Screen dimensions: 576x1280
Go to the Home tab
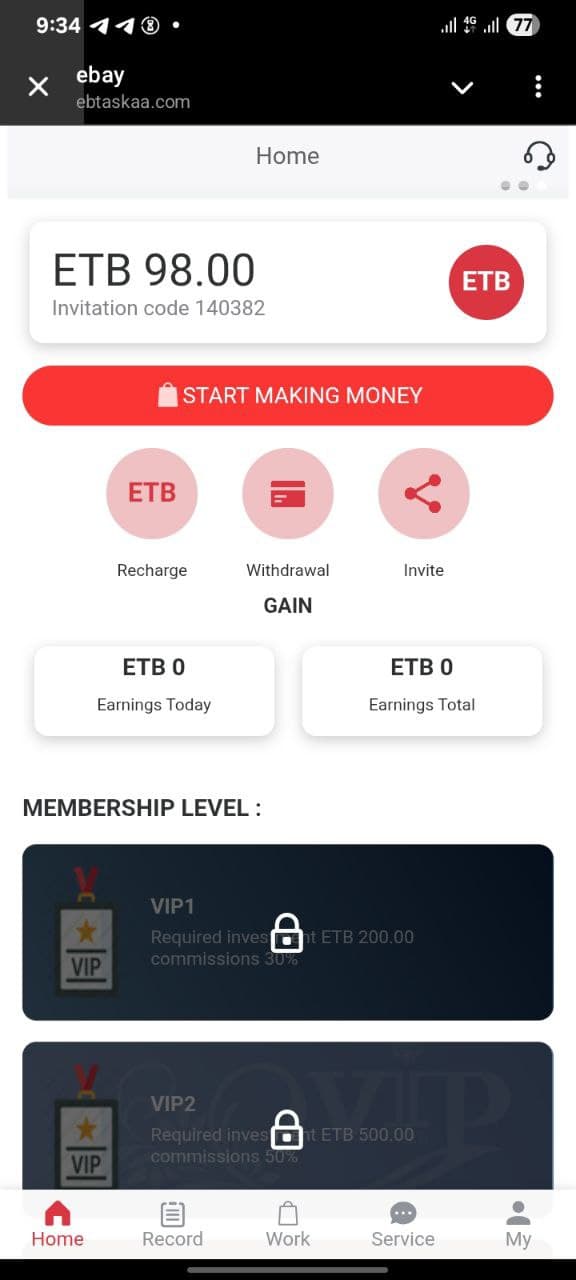tap(58, 1225)
